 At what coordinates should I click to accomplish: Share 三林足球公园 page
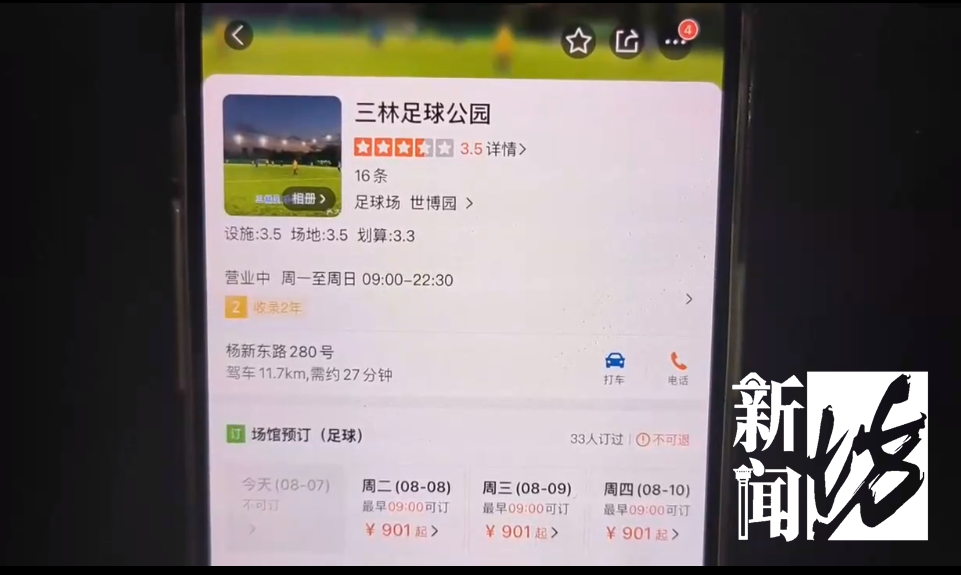[627, 41]
